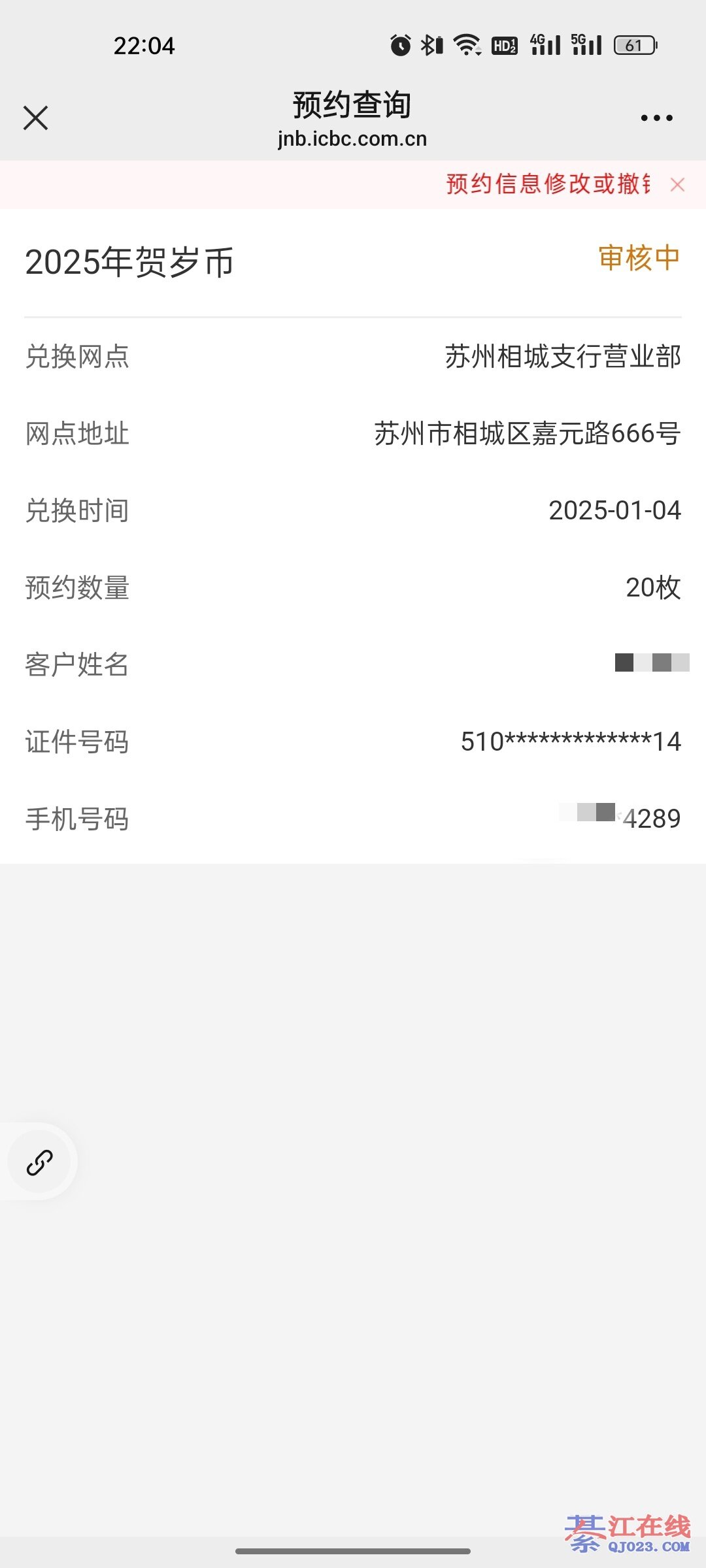The image size is (706, 1568).
Task: Tap the floating link icon button
Action: tap(40, 1162)
